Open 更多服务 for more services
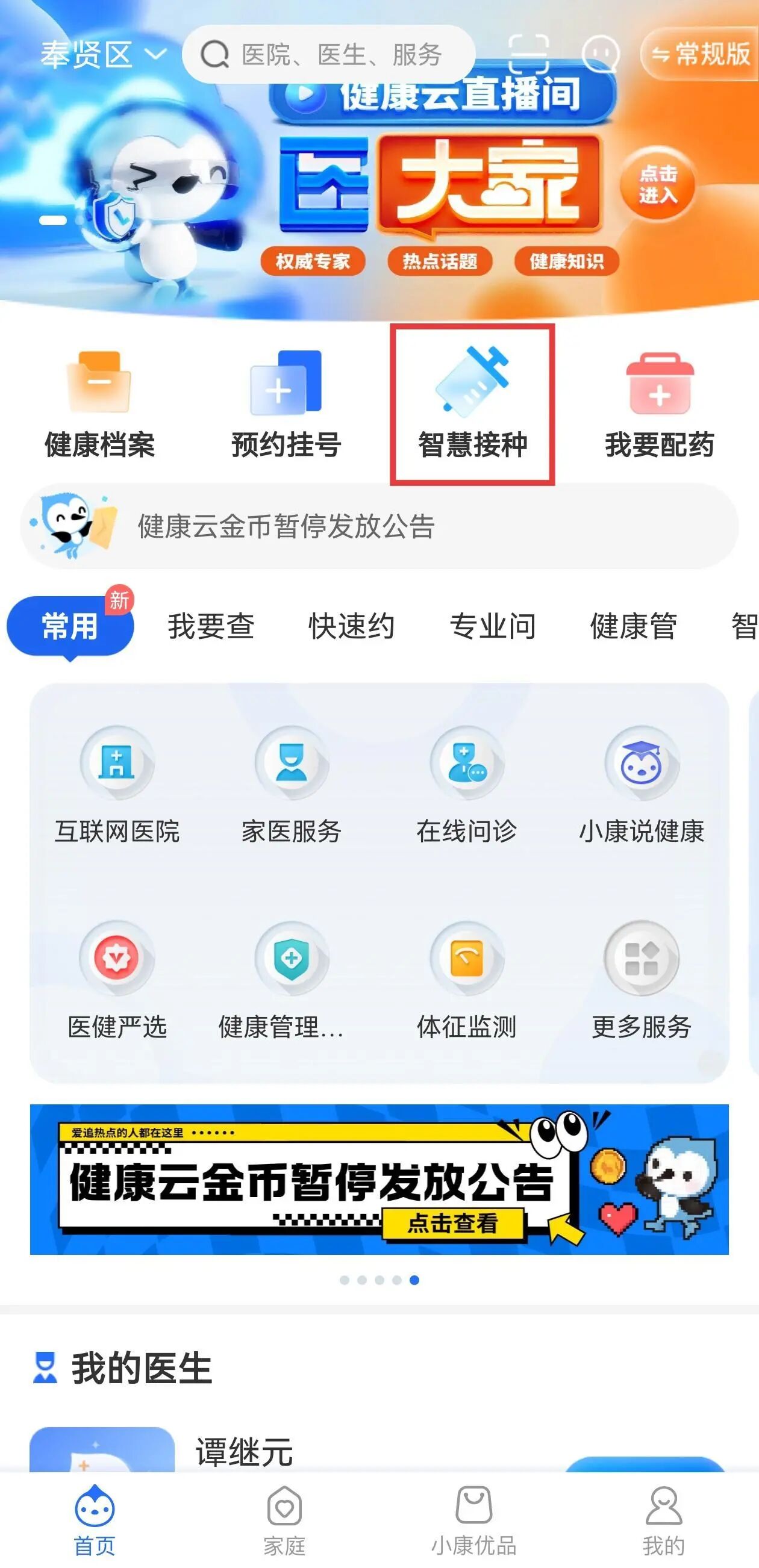The height and width of the screenshot is (1568, 759). point(642,980)
